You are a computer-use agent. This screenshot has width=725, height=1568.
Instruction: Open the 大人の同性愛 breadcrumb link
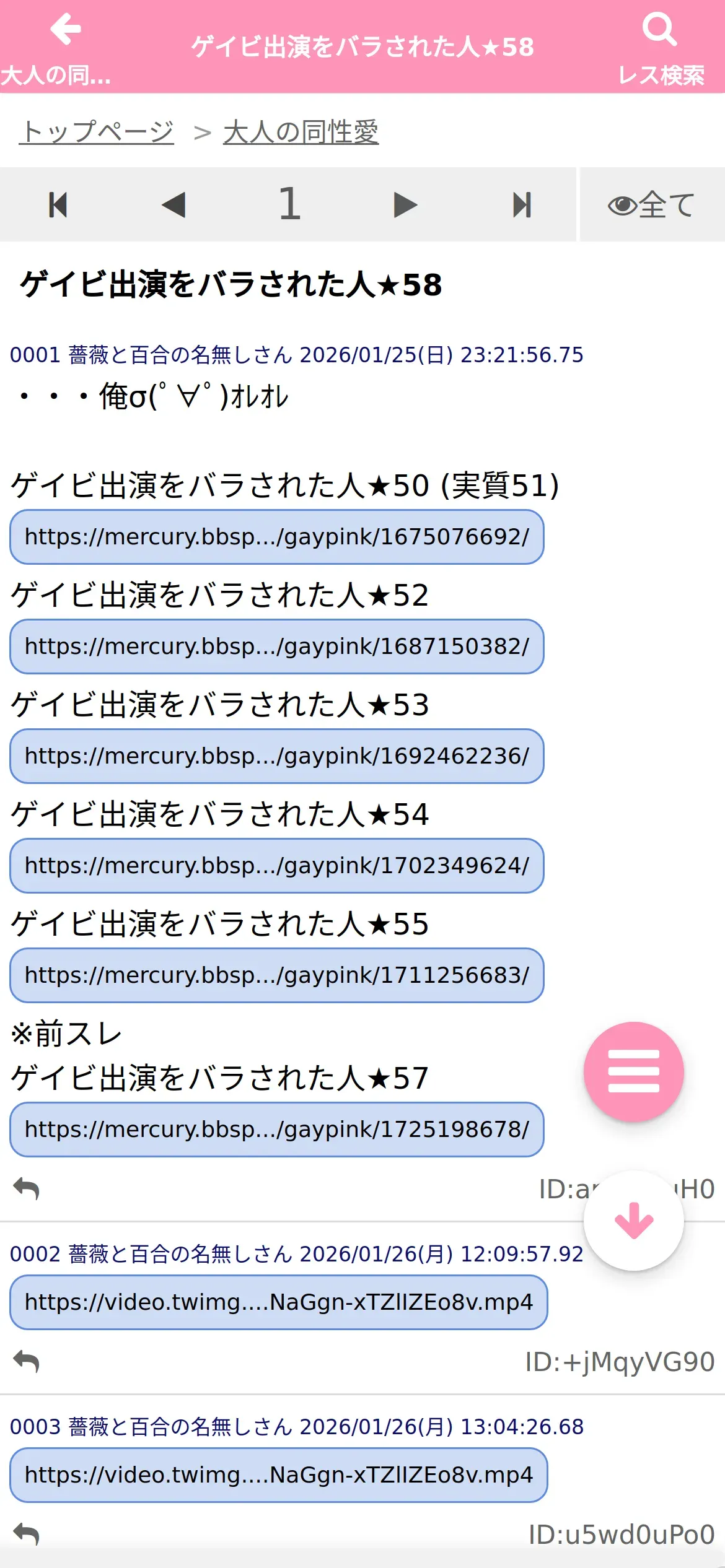301,132
